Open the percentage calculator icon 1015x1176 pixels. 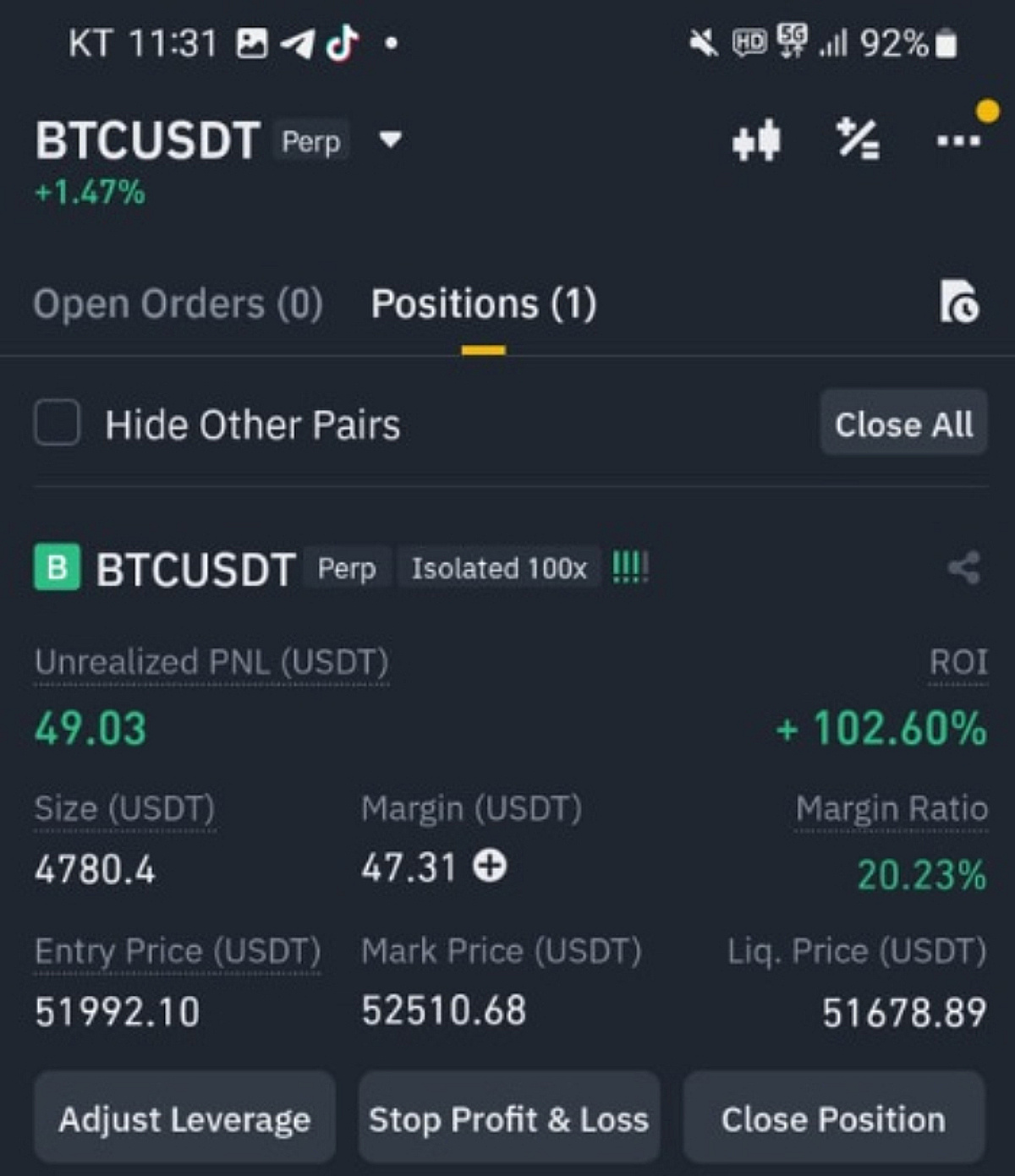point(858,140)
